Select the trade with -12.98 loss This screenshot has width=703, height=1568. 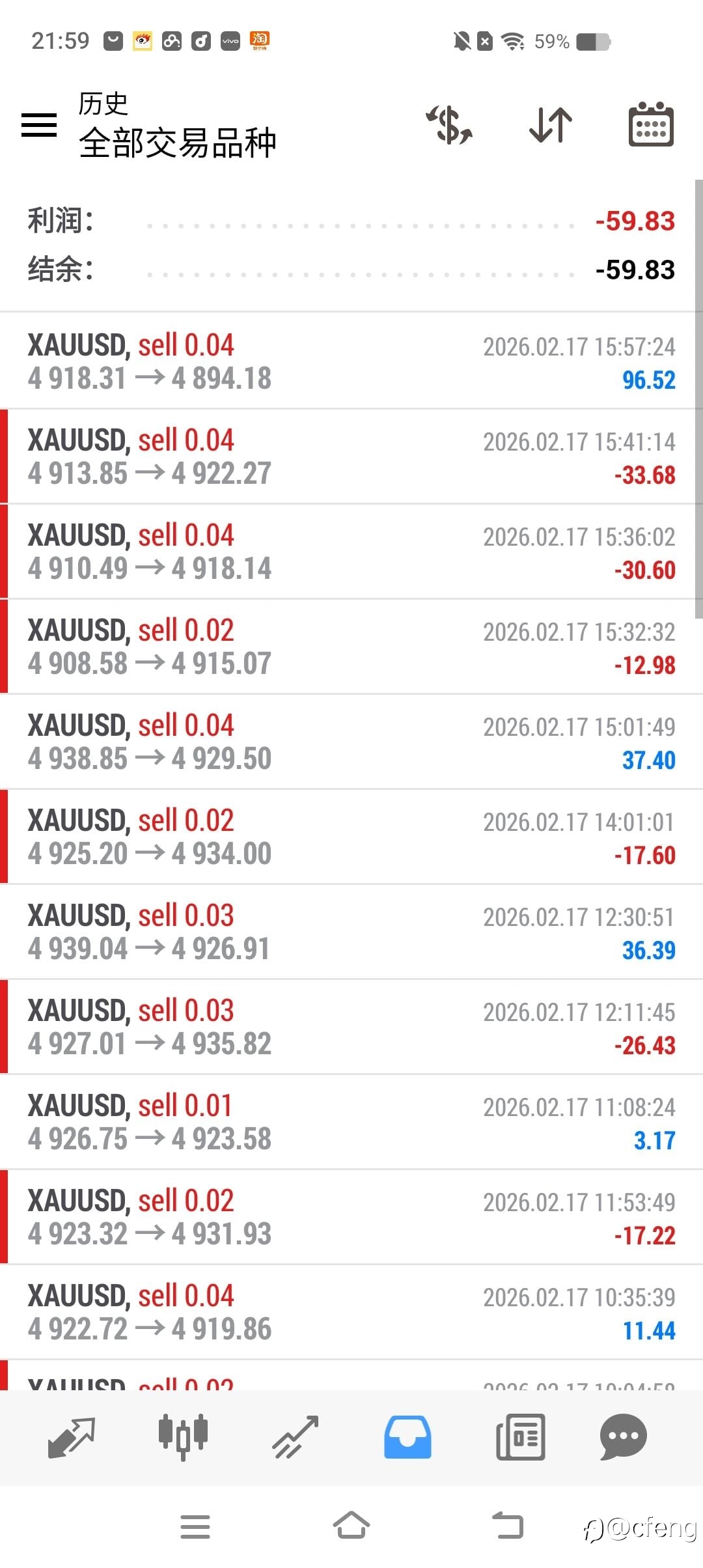tap(351, 647)
